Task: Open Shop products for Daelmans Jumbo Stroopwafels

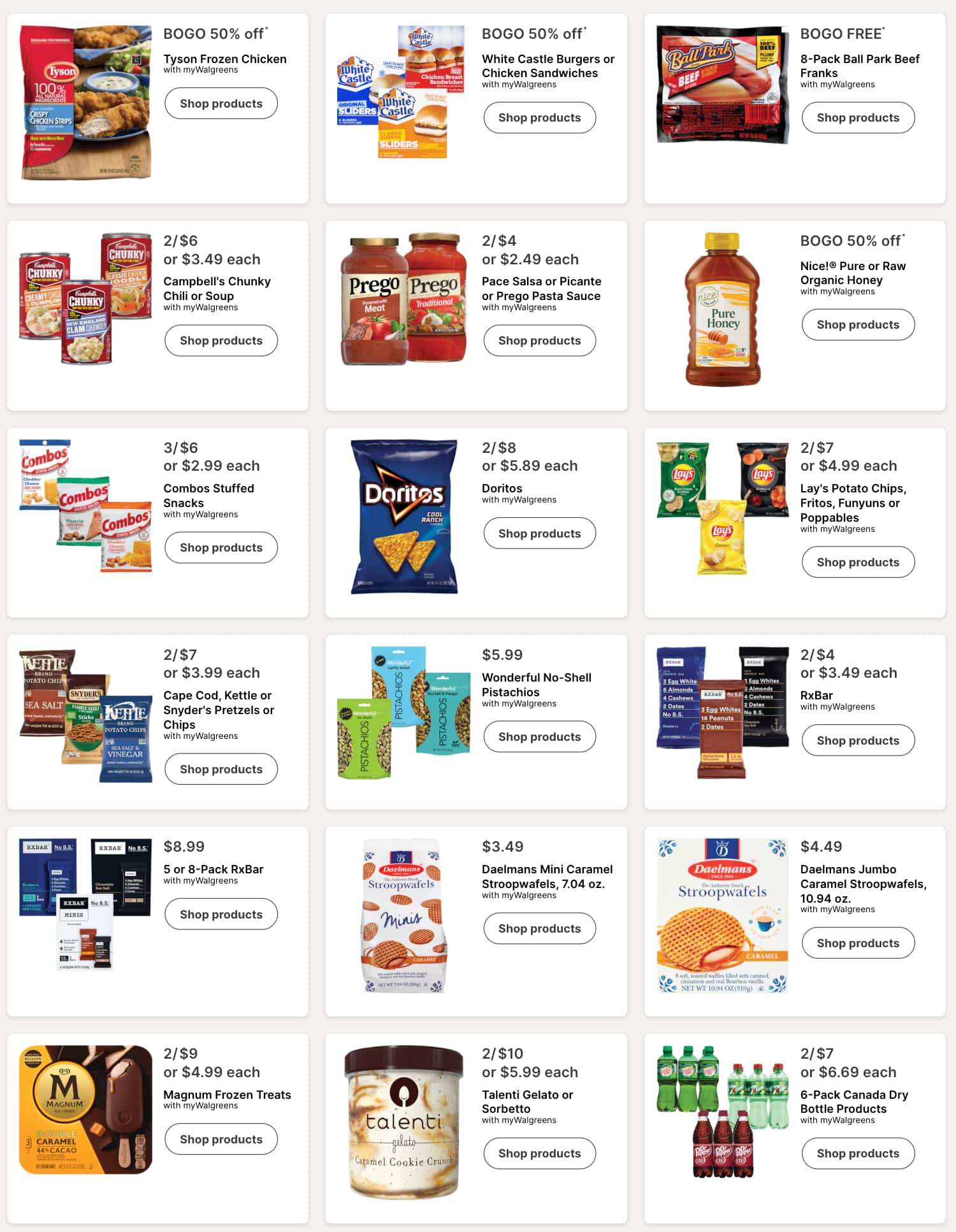Action: 857,943
